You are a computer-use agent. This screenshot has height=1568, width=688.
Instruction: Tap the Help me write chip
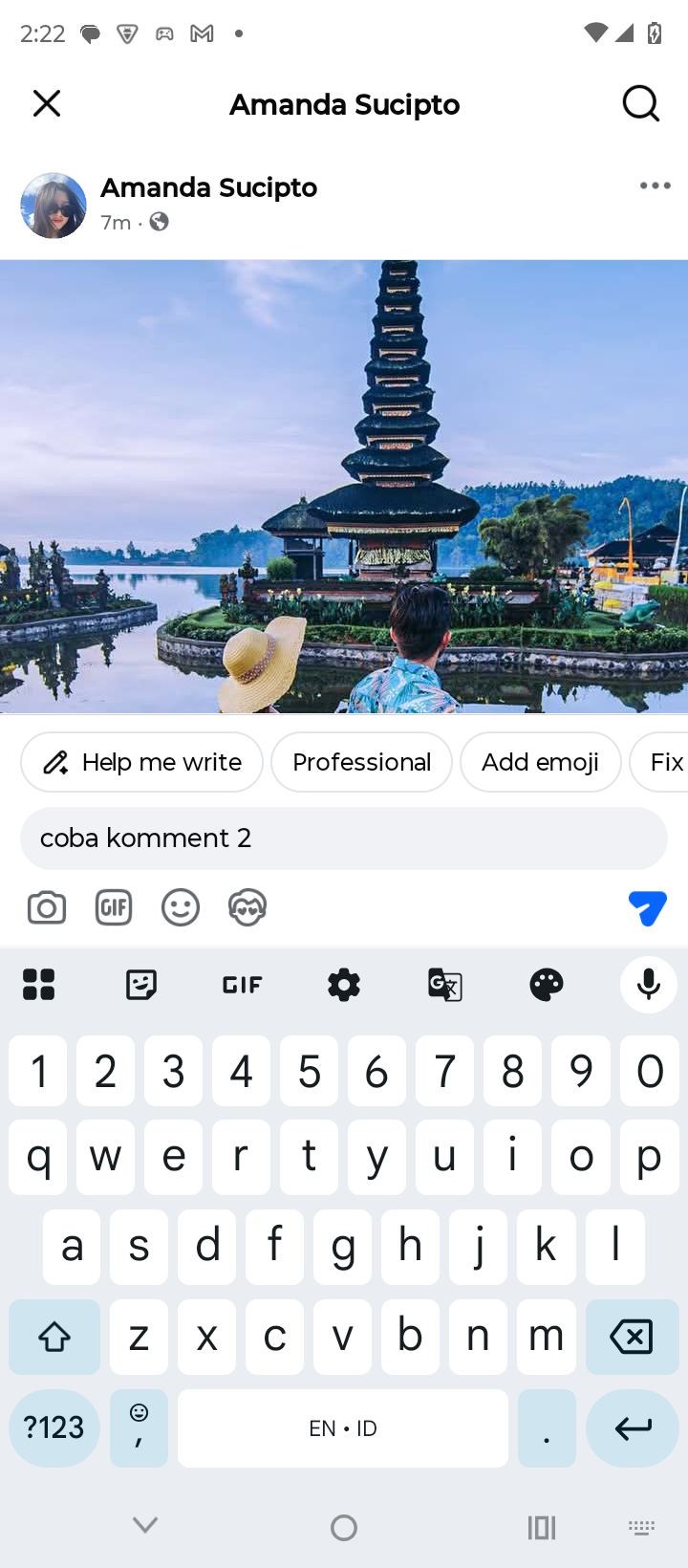point(141,762)
